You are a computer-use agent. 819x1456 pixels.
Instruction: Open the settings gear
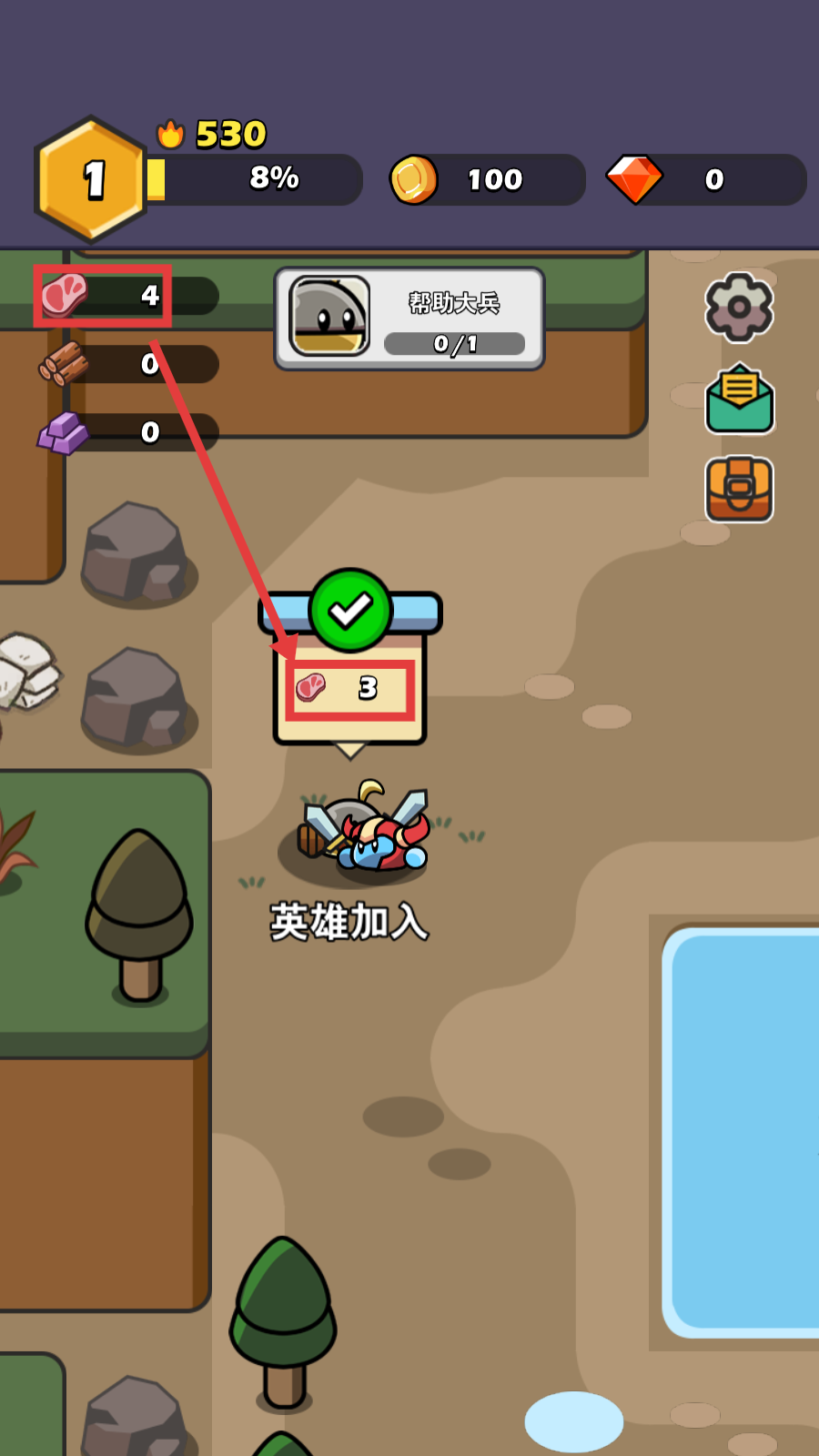(x=739, y=307)
